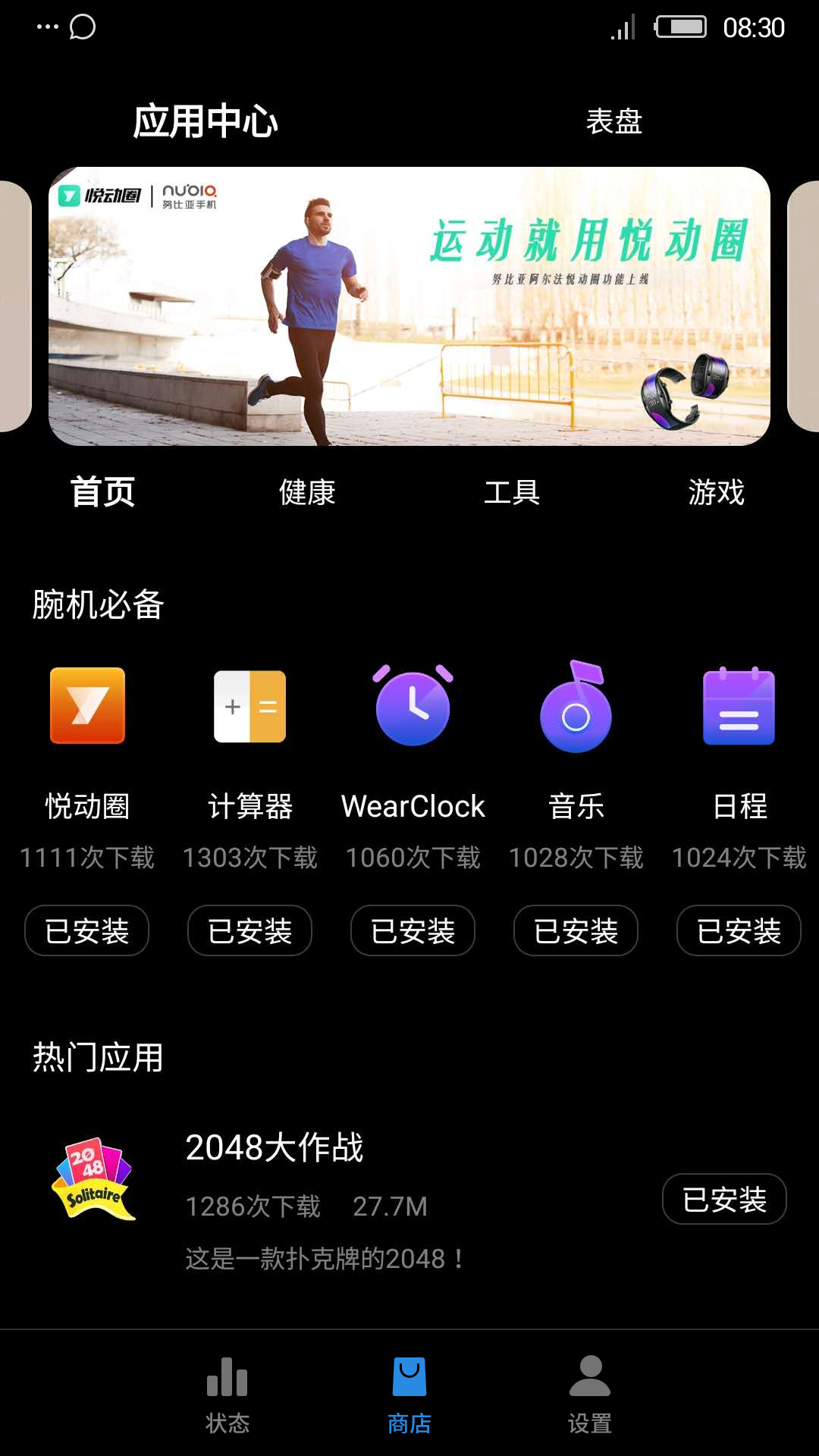Select the 商店 bottom tab
819x1456 pixels.
click(x=409, y=1395)
